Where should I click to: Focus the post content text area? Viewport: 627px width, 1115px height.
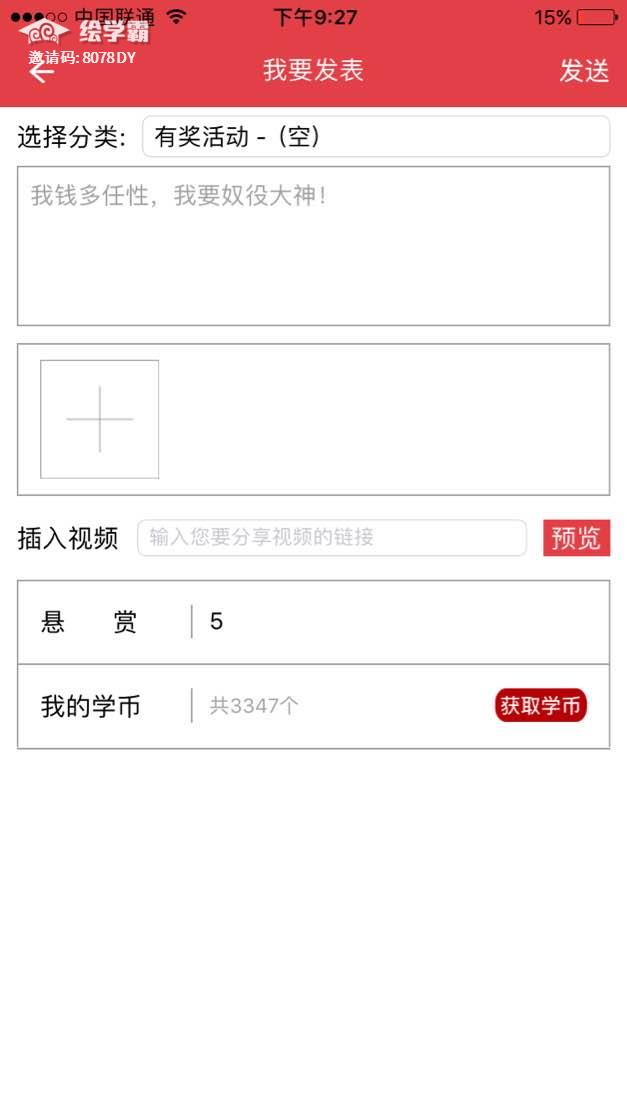tap(313, 246)
